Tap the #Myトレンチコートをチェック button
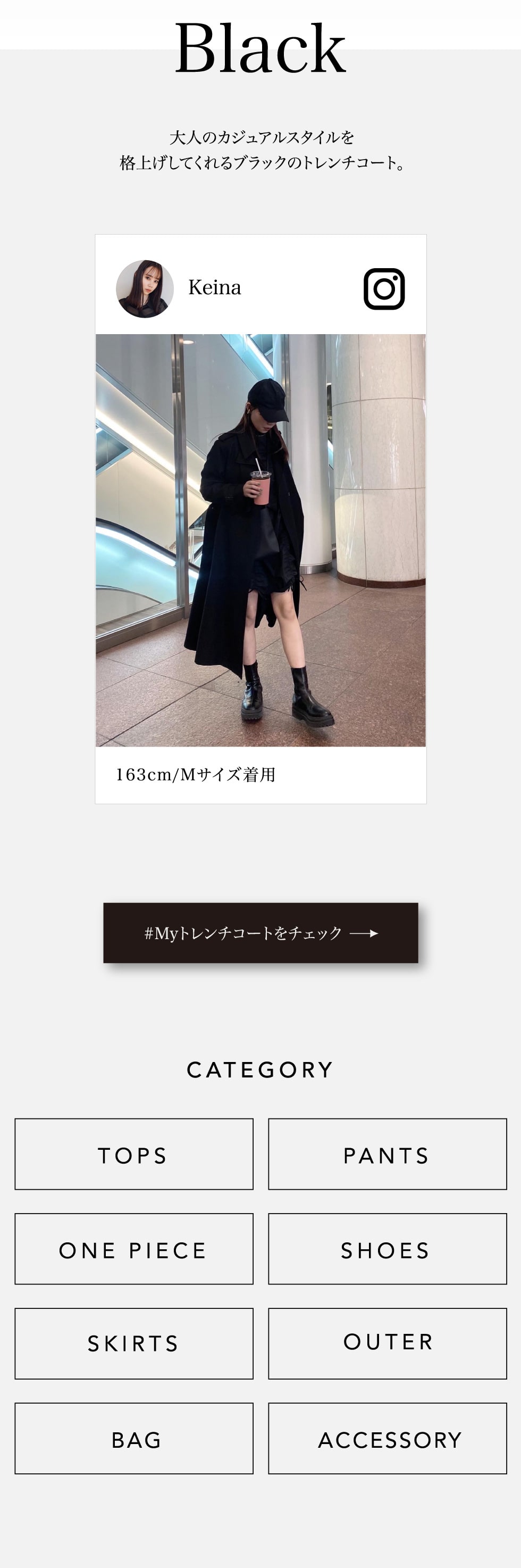This screenshot has width=521, height=1568. [x=260, y=933]
